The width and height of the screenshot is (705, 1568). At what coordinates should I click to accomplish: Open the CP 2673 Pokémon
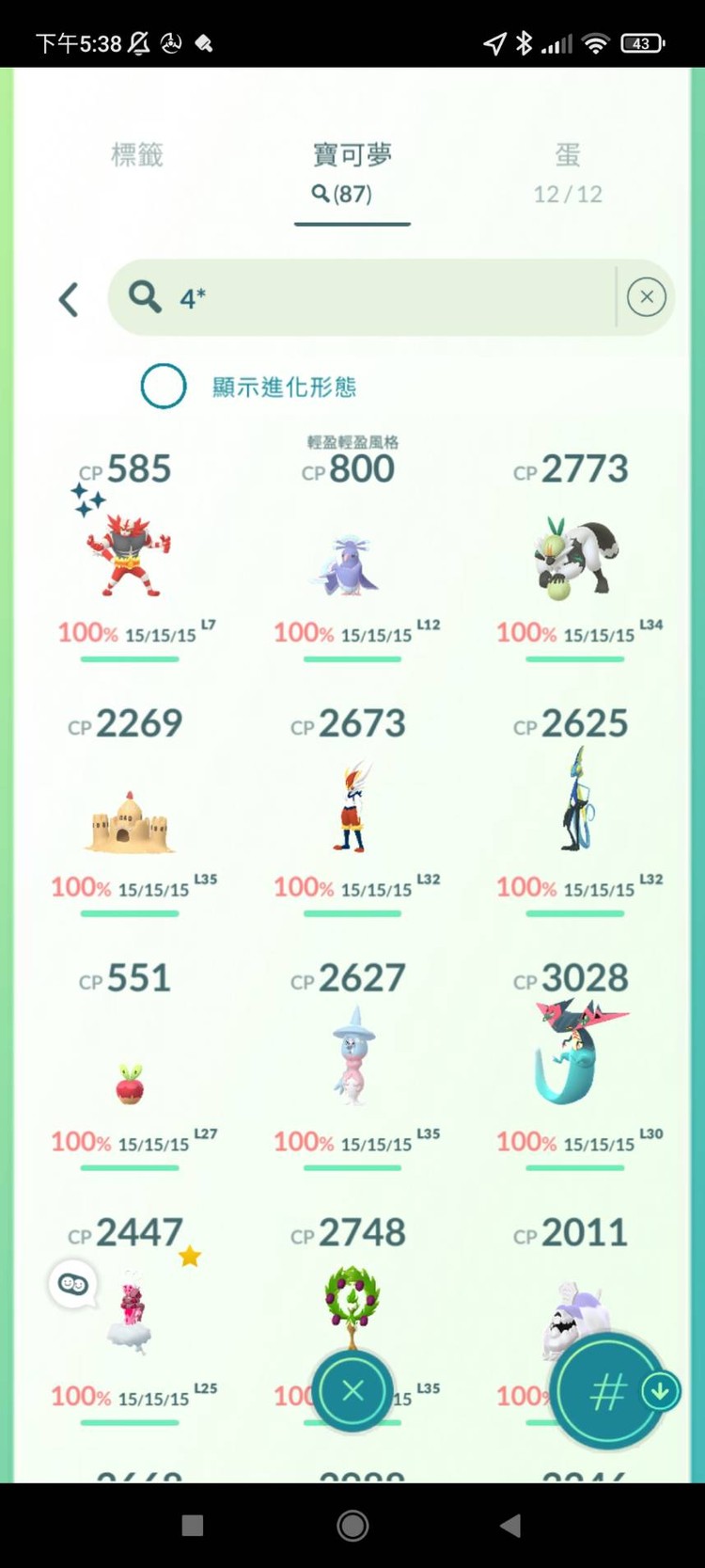point(351,809)
